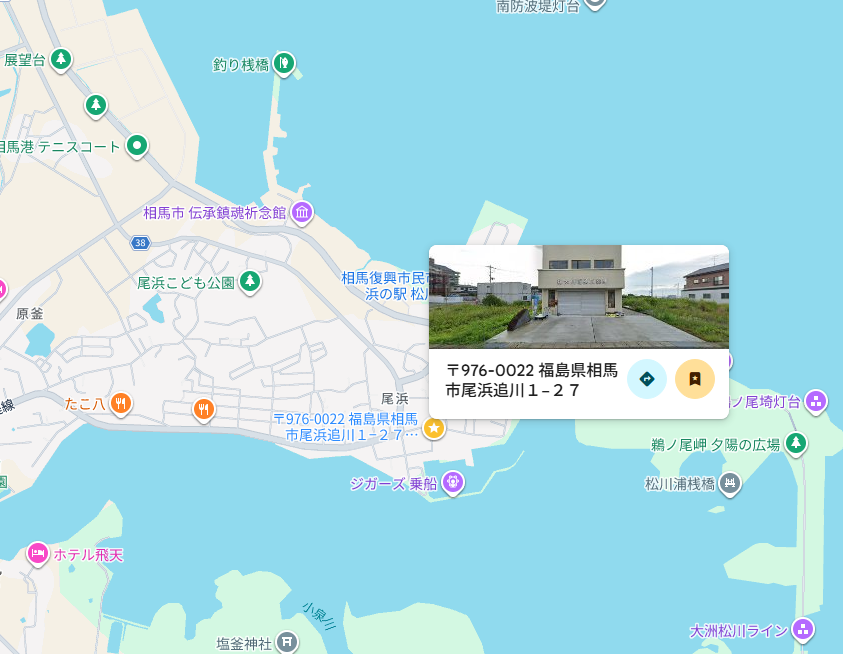The height and width of the screenshot is (654, 843).
Task: Select the starred 〒976-0022 address pin
Action: tap(434, 428)
